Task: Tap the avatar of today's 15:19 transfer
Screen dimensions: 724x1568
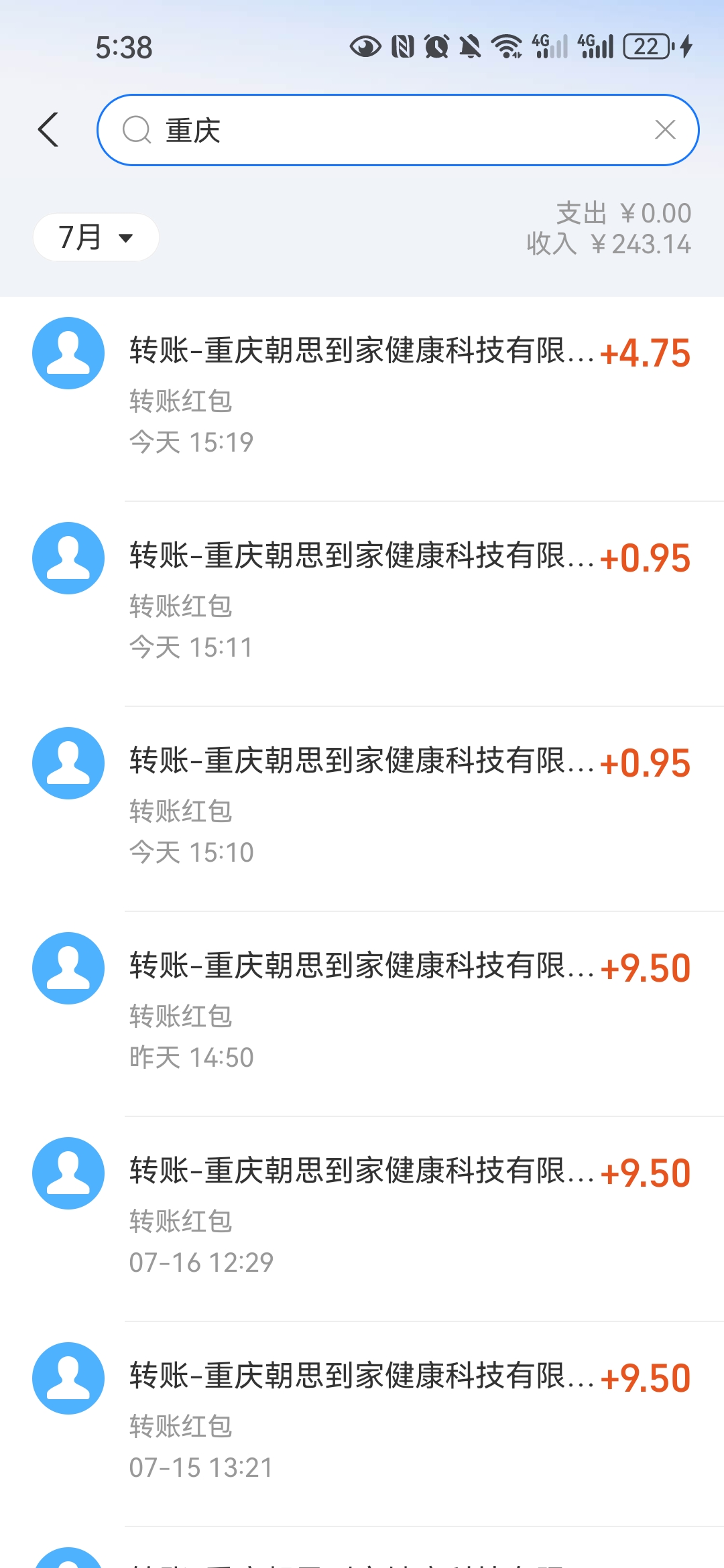Action: click(68, 353)
